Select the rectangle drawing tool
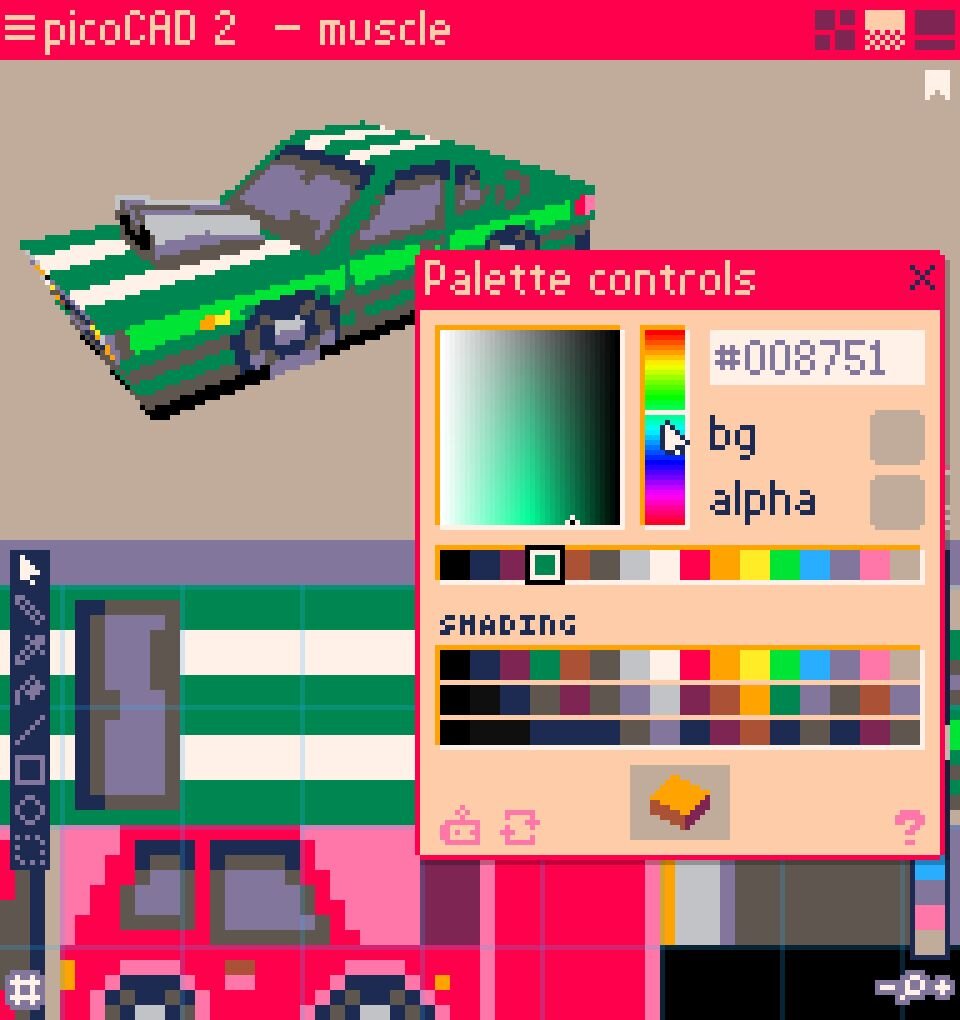 [30, 769]
